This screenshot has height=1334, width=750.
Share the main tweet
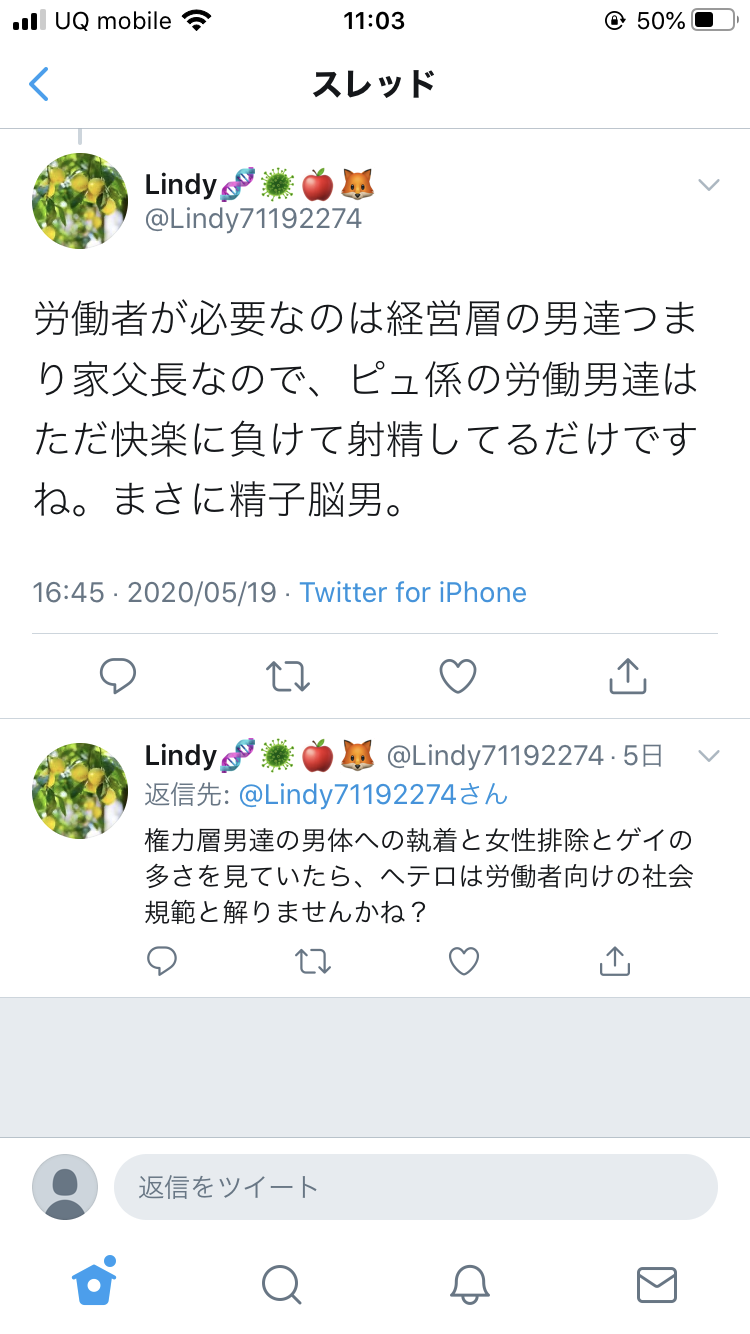pos(628,677)
